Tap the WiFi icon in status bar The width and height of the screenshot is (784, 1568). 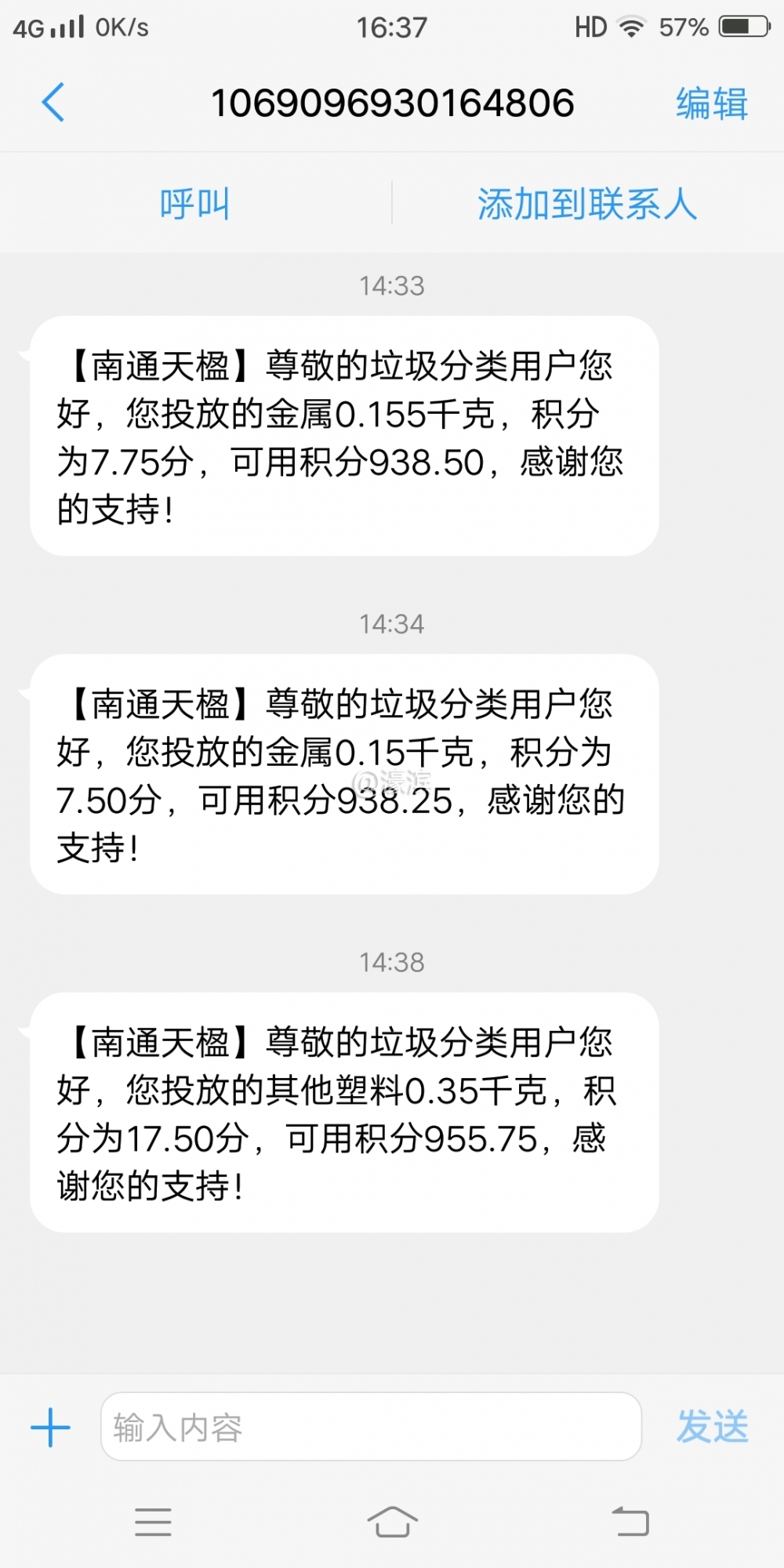[x=632, y=26]
